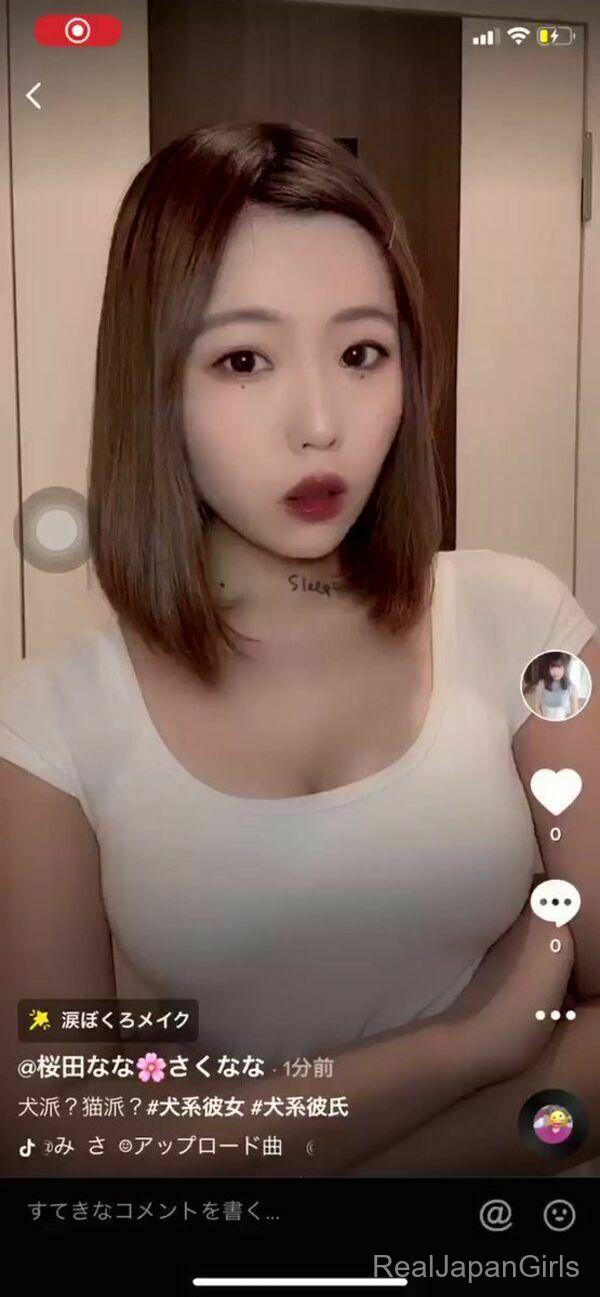Open the spinning music disc
This screenshot has width=600, height=1297.
click(x=551, y=1123)
